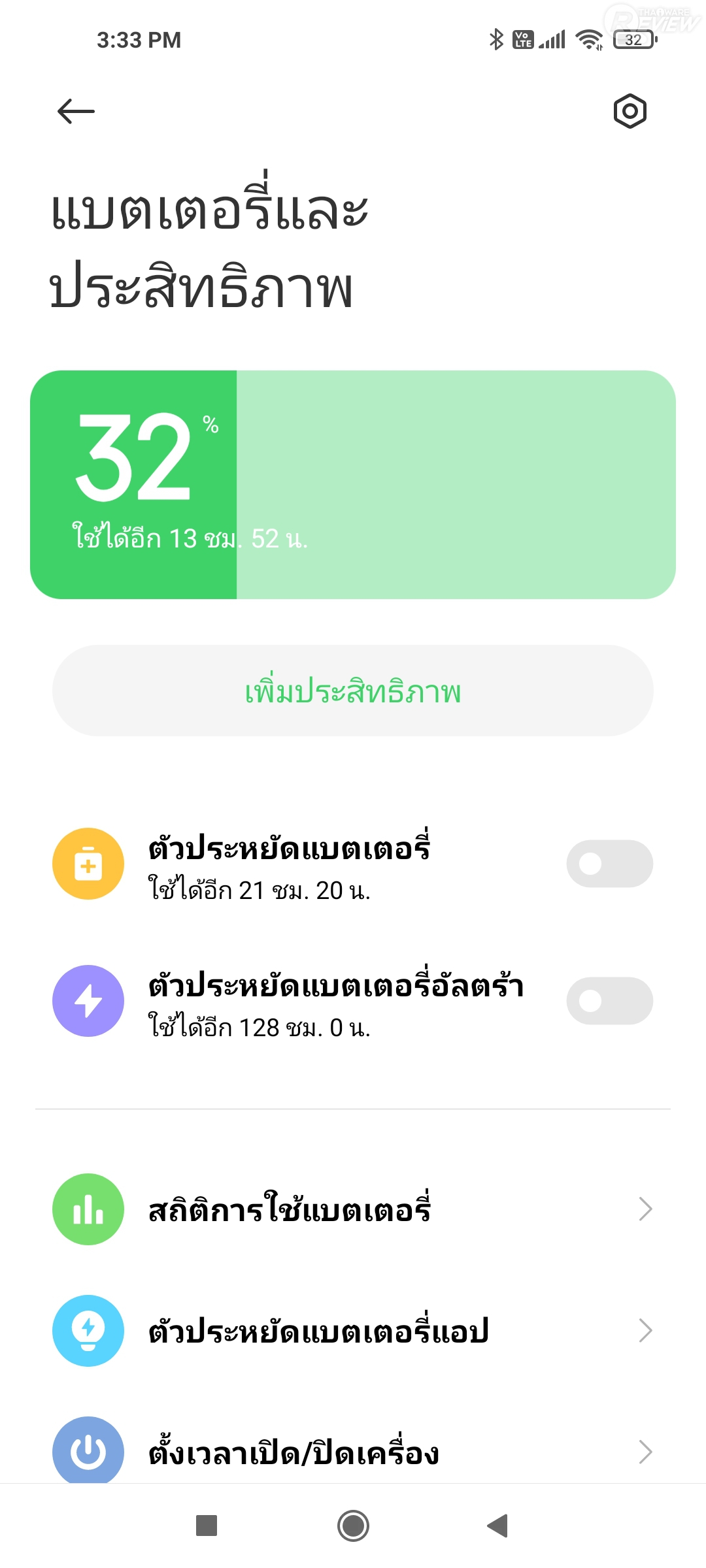Screen dimensions: 706x1568
Task: Enable the ตัวประหยัดแบตเตอรี่ switch
Action: [x=609, y=864]
